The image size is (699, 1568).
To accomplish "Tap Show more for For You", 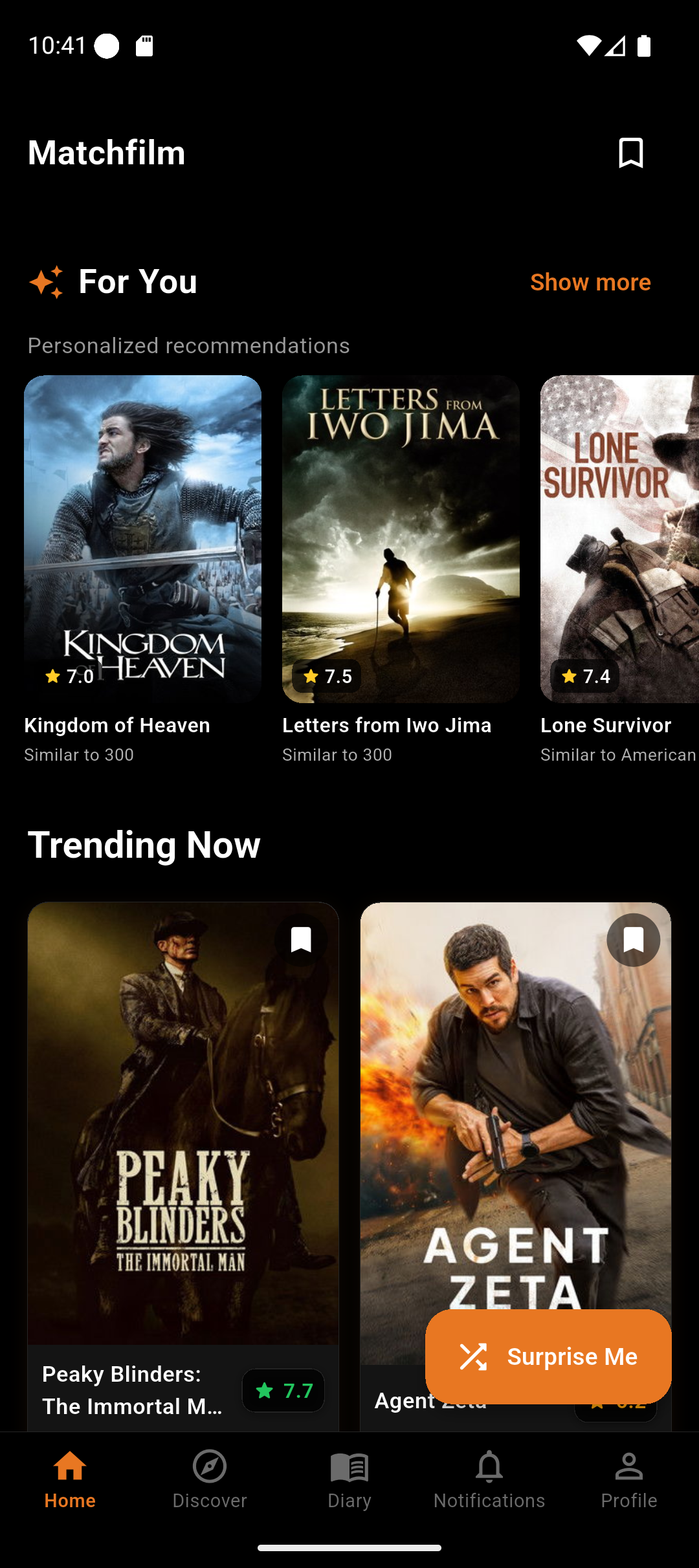I will [590, 282].
